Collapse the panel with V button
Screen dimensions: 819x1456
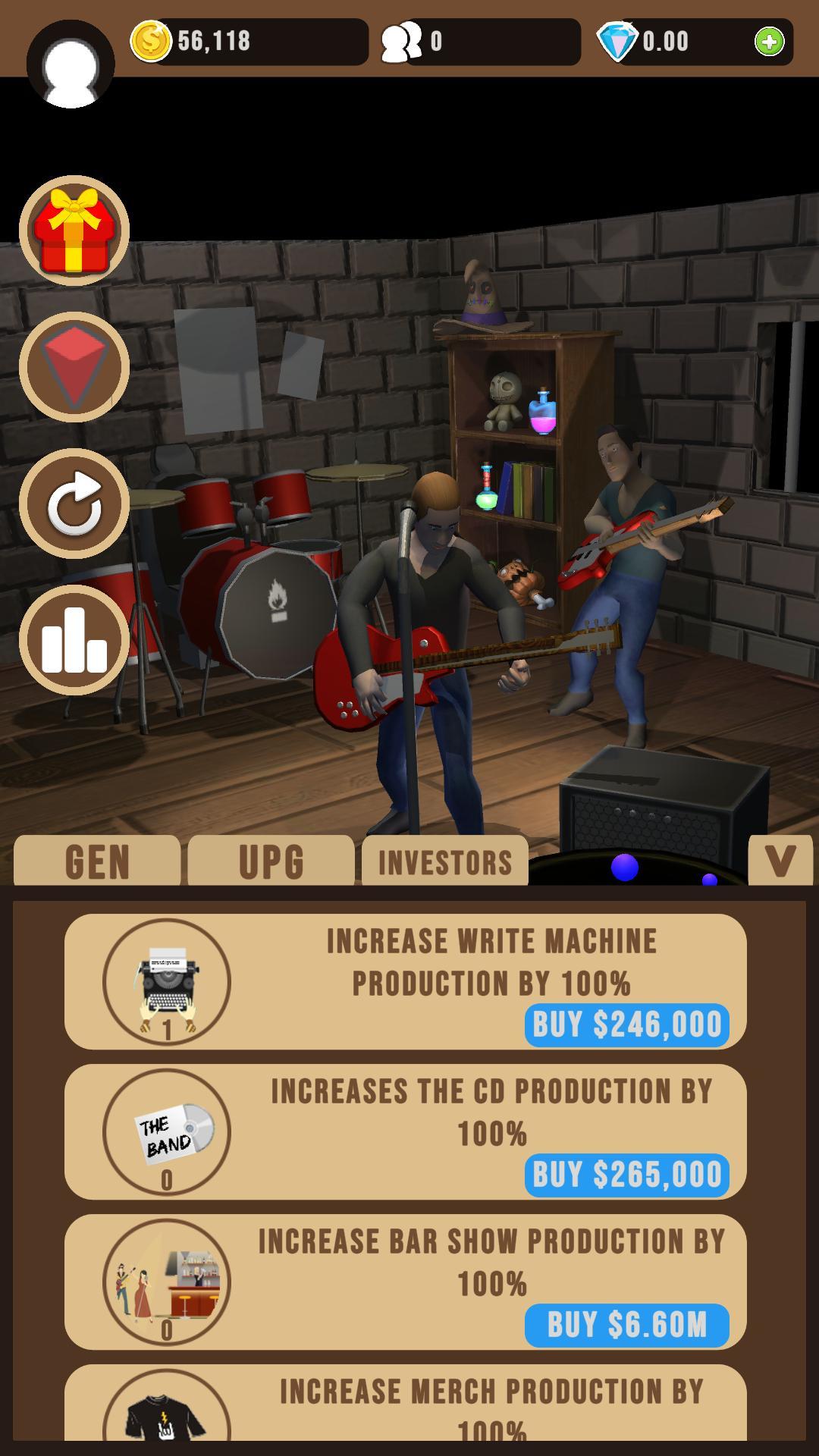pyautogui.click(x=780, y=861)
